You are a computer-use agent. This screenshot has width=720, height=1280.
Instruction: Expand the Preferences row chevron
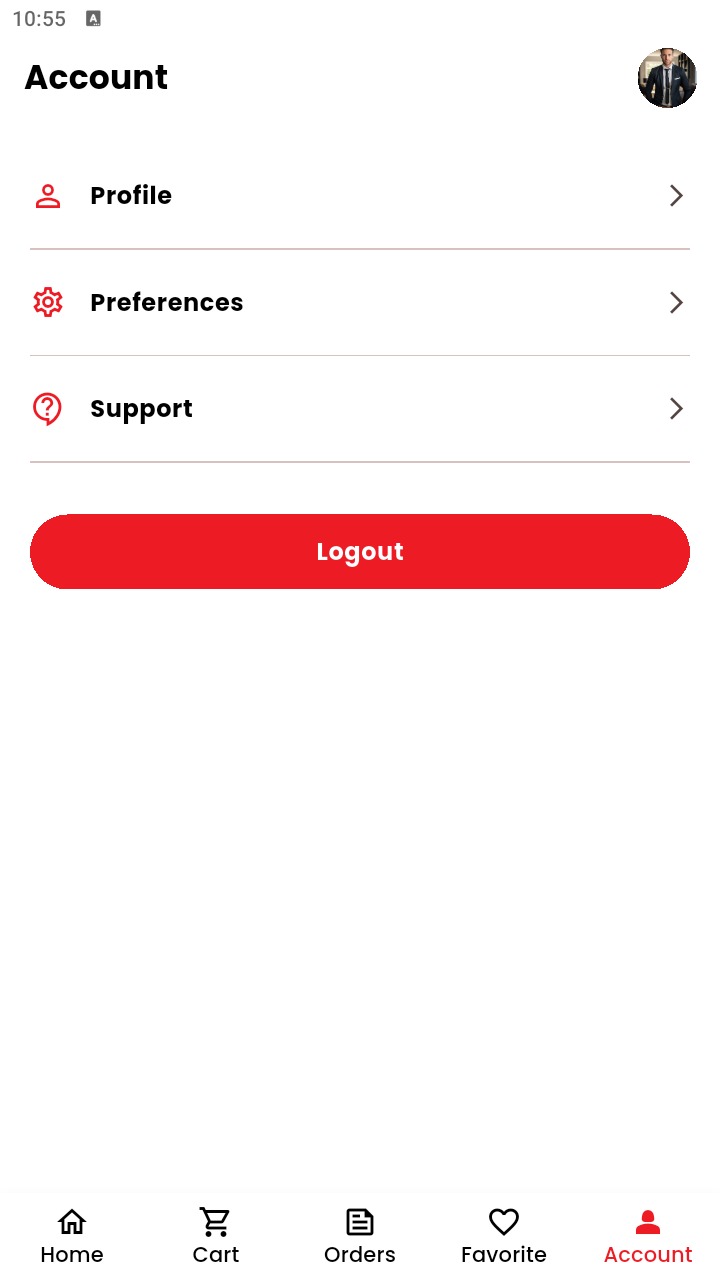pyautogui.click(x=676, y=302)
